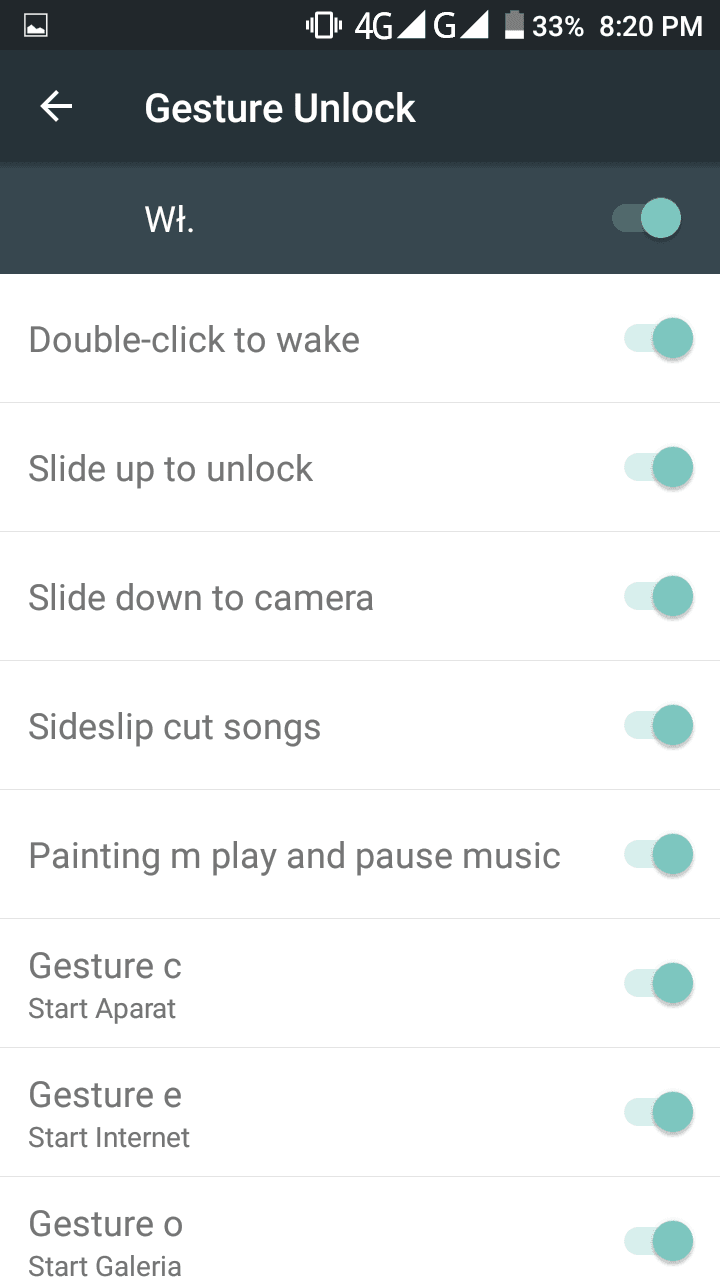Disable Double-click to wake
The height and width of the screenshot is (1280, 720).
click(x=659, y=339)
